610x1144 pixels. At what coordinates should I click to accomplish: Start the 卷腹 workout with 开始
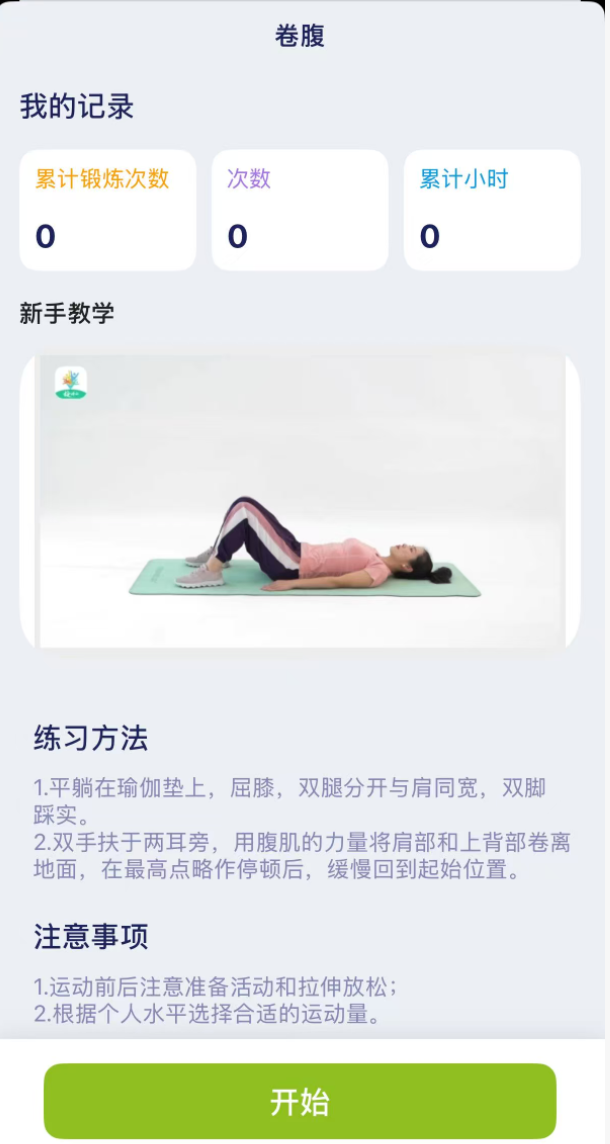(300, 1101)
